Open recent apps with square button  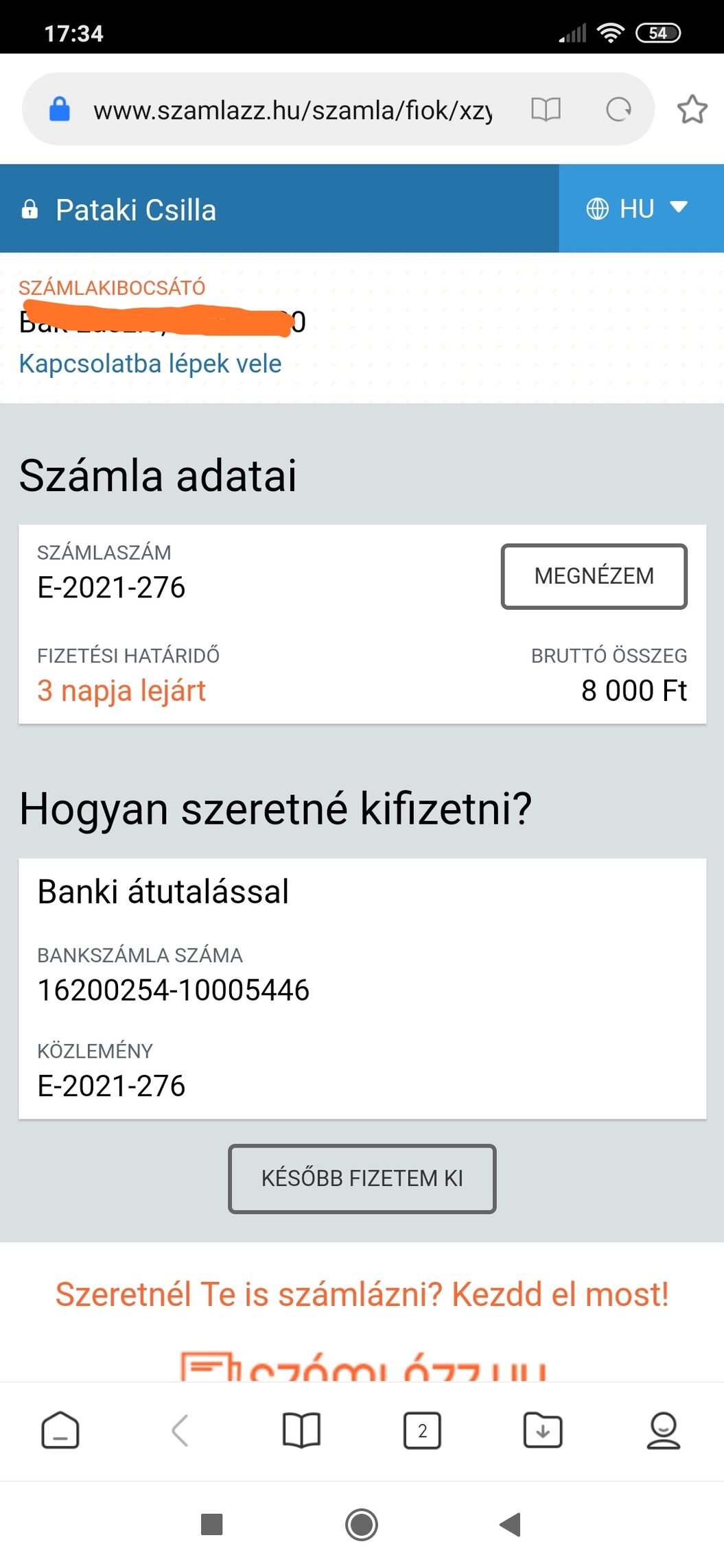[211, 1525]
